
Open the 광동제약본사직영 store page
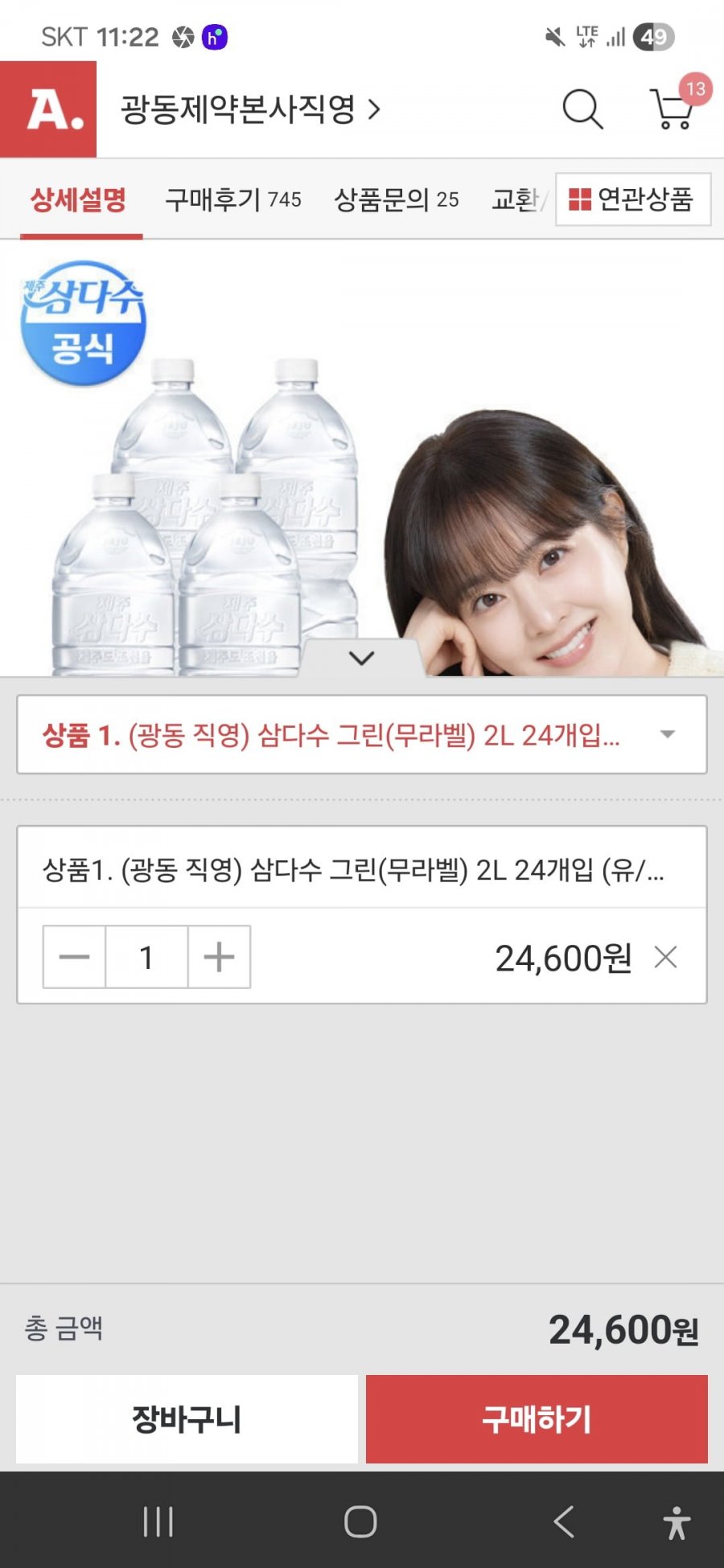[249, 109]
